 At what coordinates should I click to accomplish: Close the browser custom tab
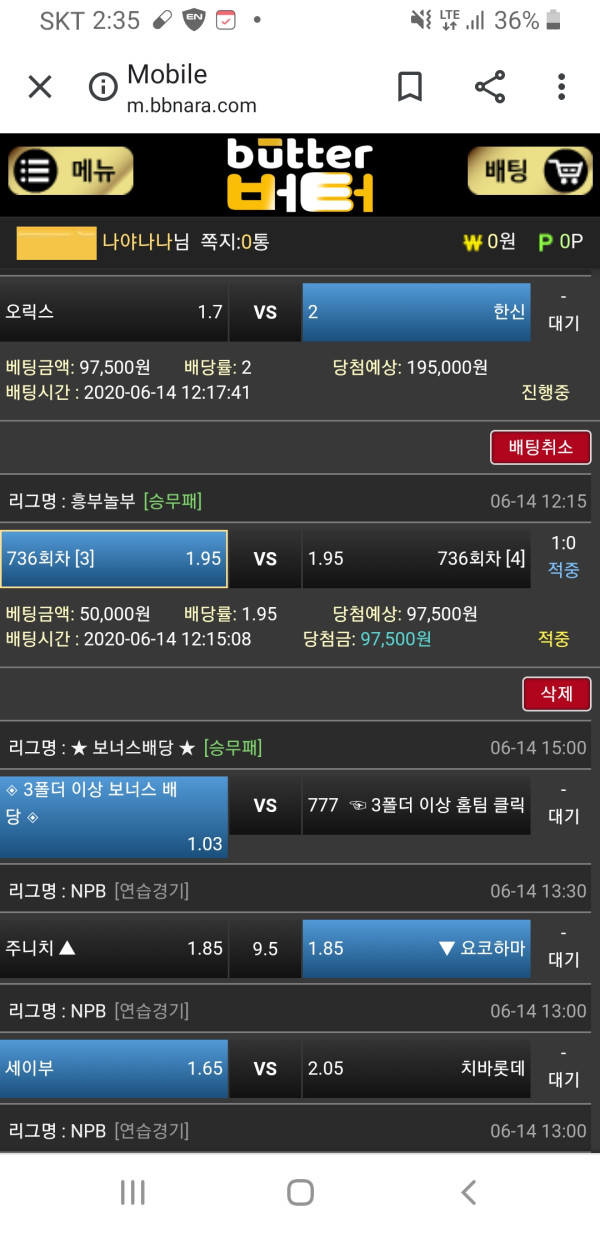(x=40, y=87)
